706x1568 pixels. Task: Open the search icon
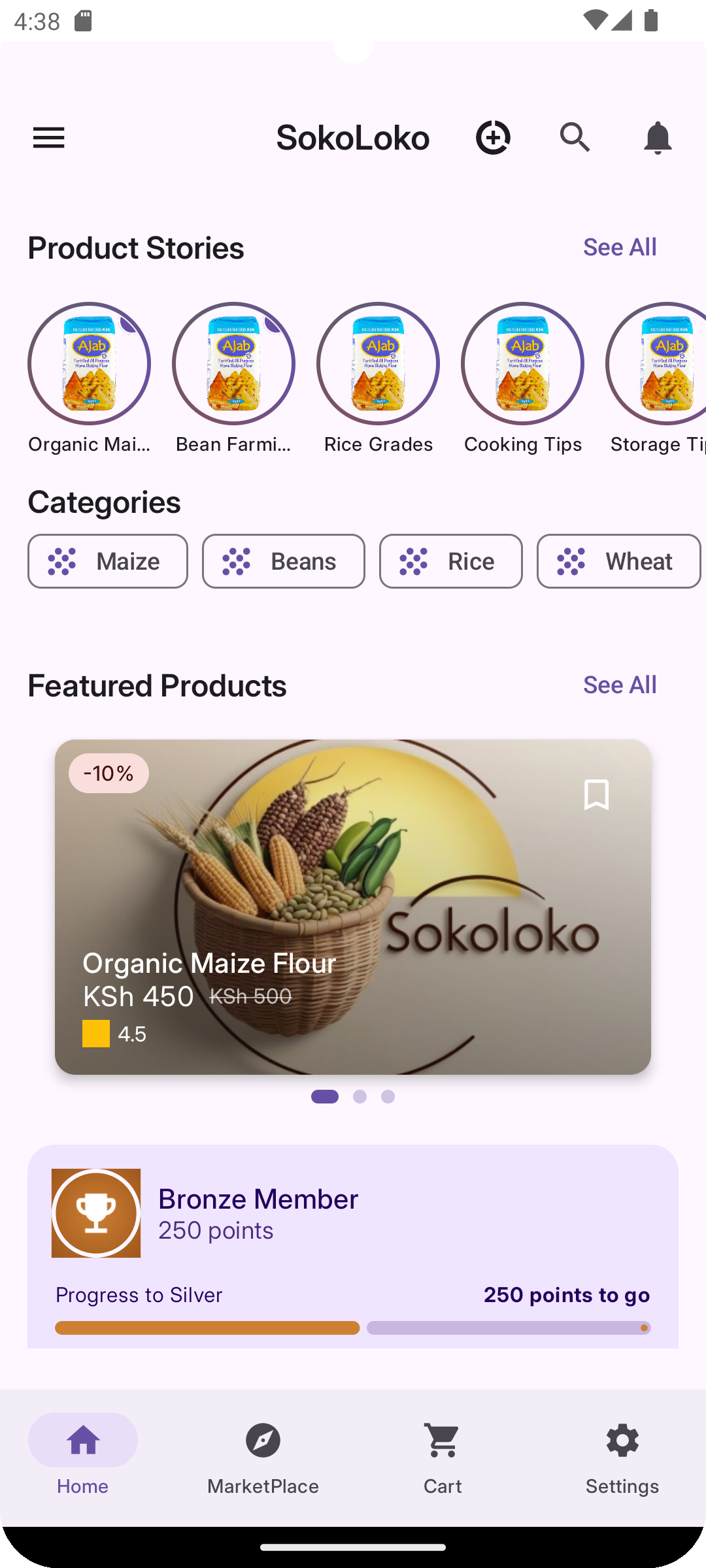pos(575,138)
